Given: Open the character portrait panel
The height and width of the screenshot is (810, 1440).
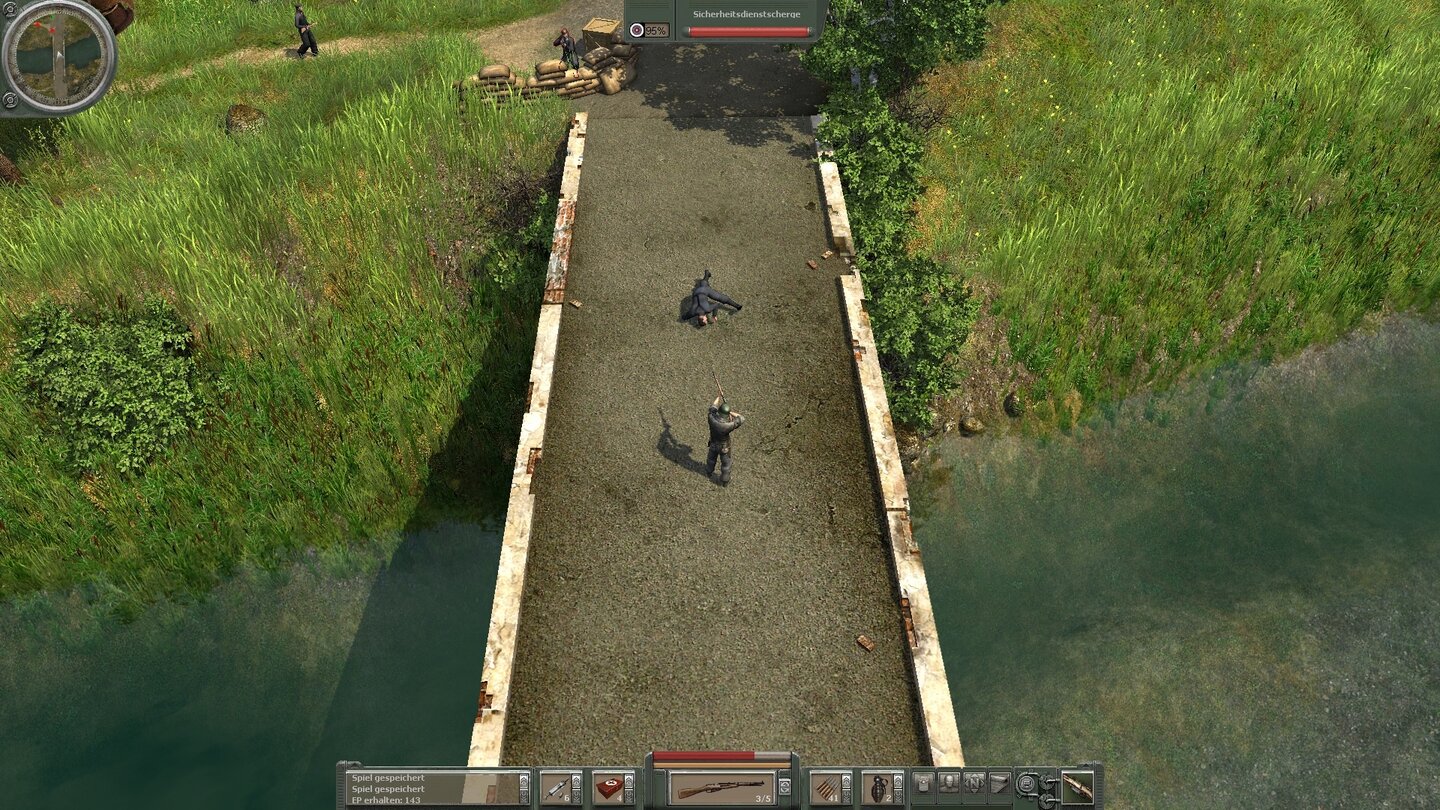Looking at the screenshot, I should coord(949,783).
